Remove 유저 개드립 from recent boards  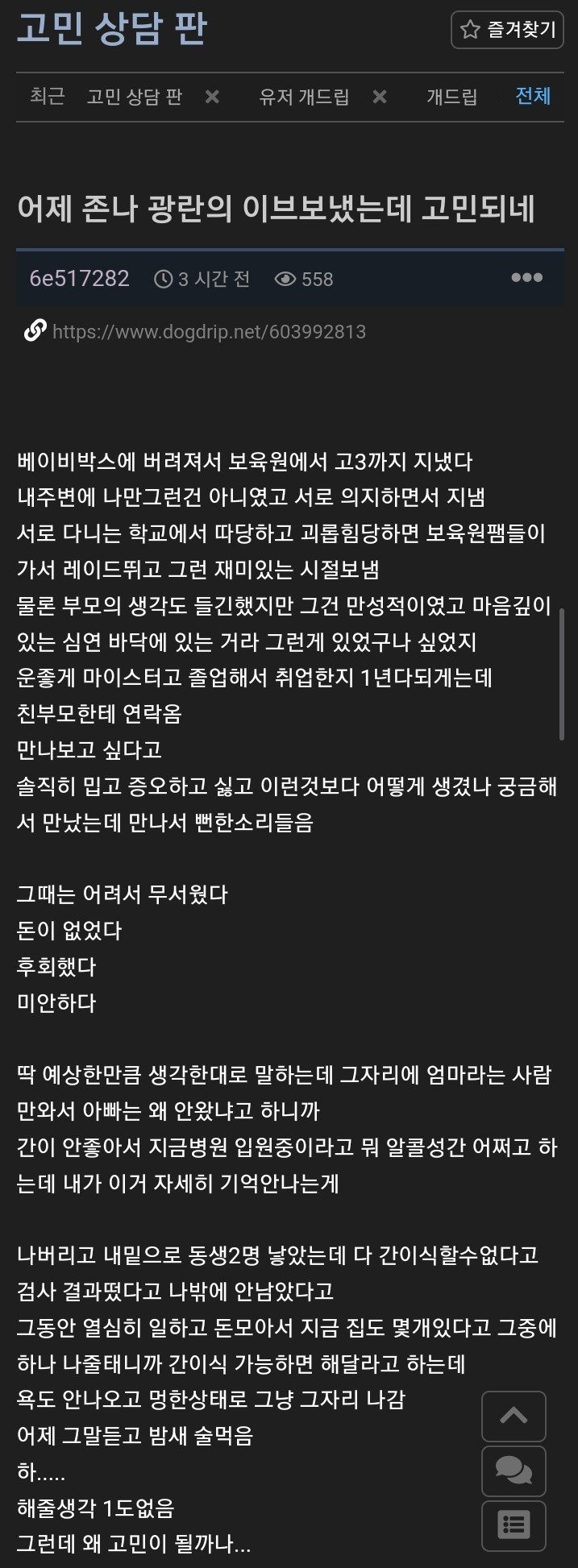380,97
